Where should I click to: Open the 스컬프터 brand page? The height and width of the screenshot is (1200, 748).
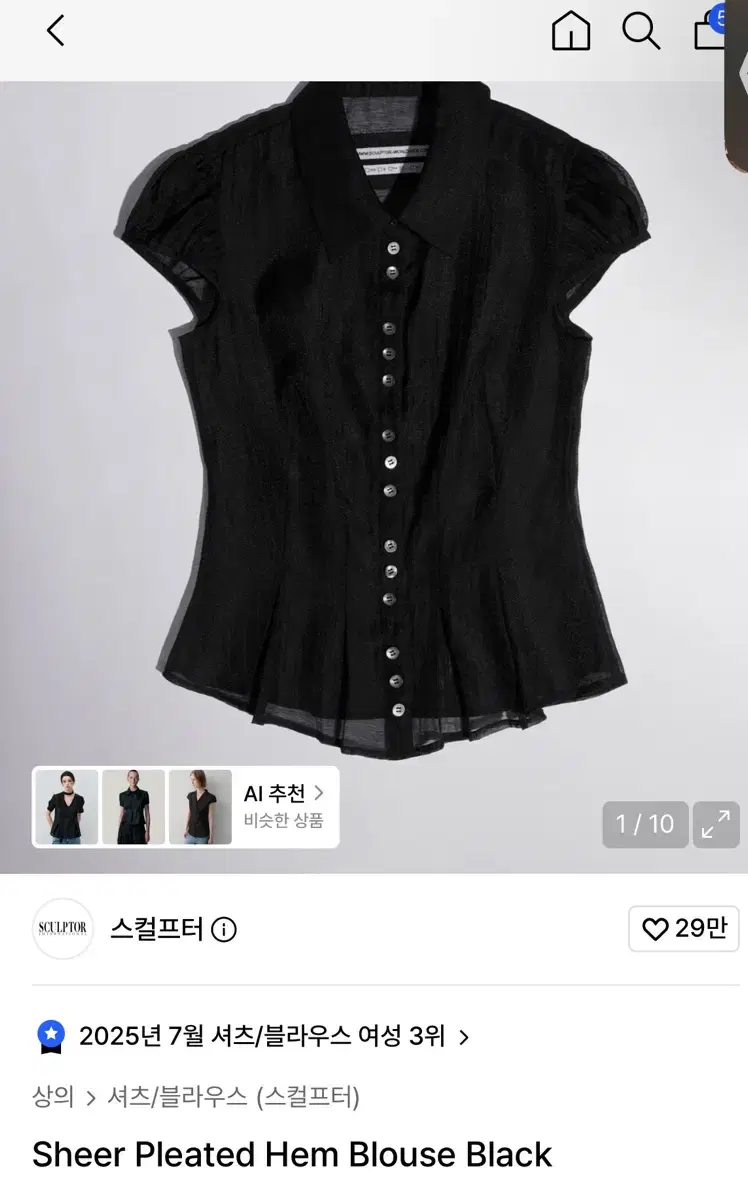156,930
